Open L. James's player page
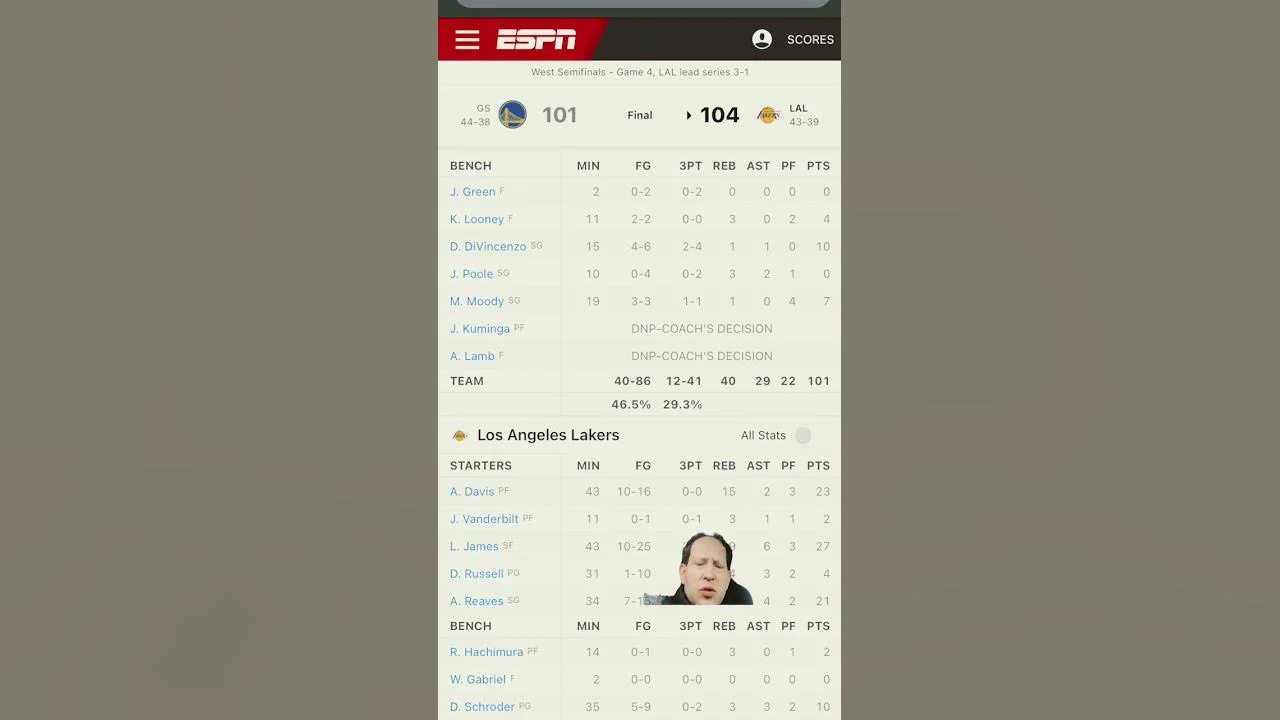Image resolution: width=1280 pixels, height=720 pixels. tap(474, 547)
